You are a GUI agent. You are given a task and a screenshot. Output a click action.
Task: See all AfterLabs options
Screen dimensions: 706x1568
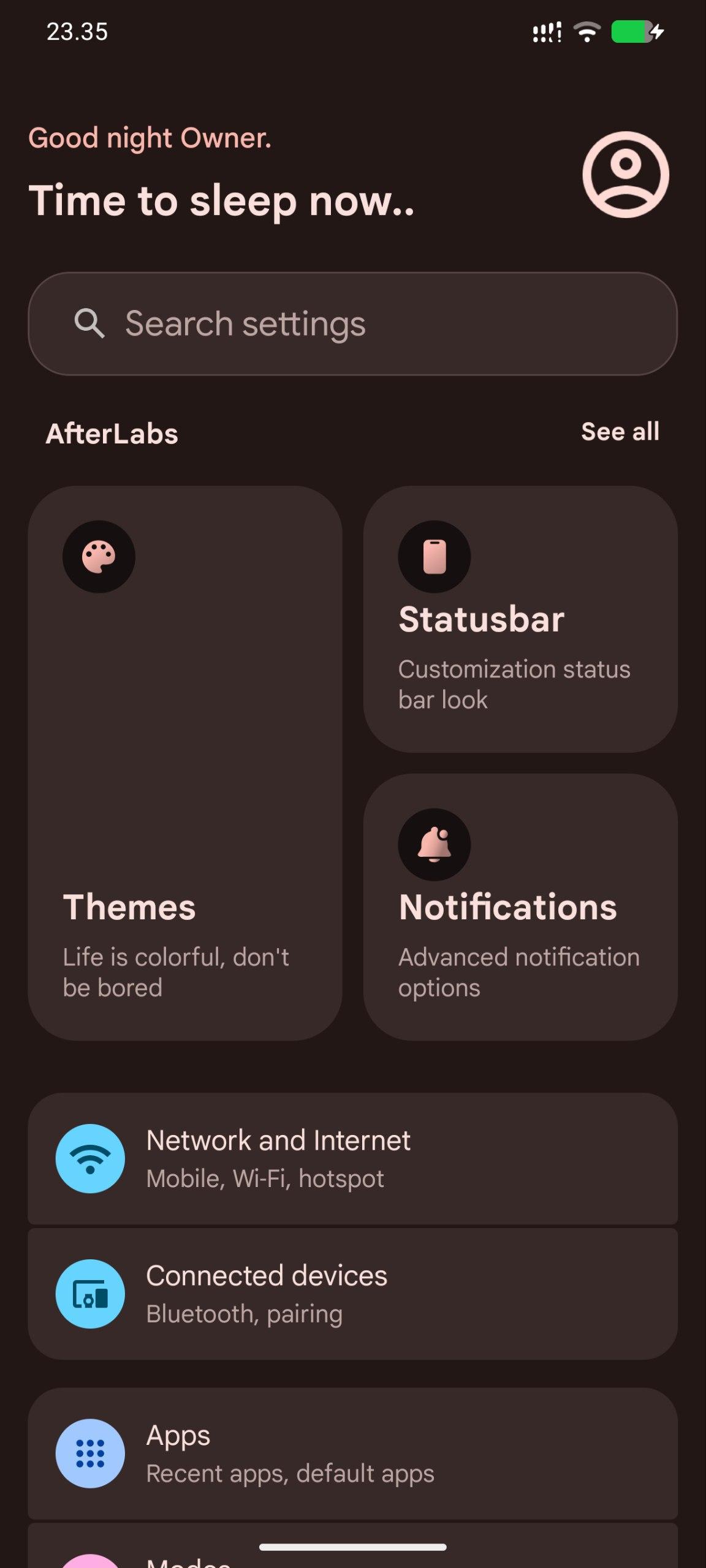click(620, 432)
